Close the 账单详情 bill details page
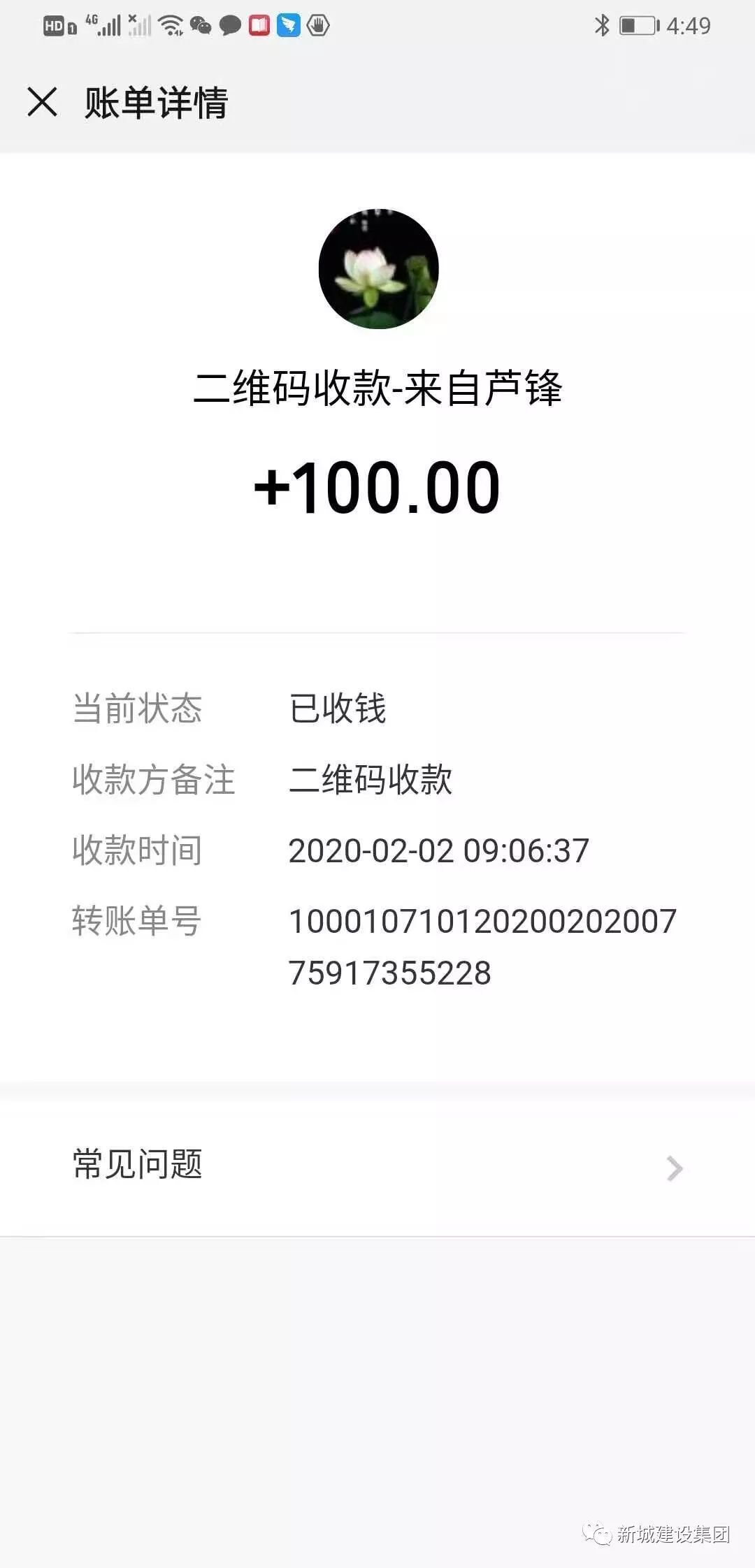Screen dimensions: 755x1568 point(42,102)
